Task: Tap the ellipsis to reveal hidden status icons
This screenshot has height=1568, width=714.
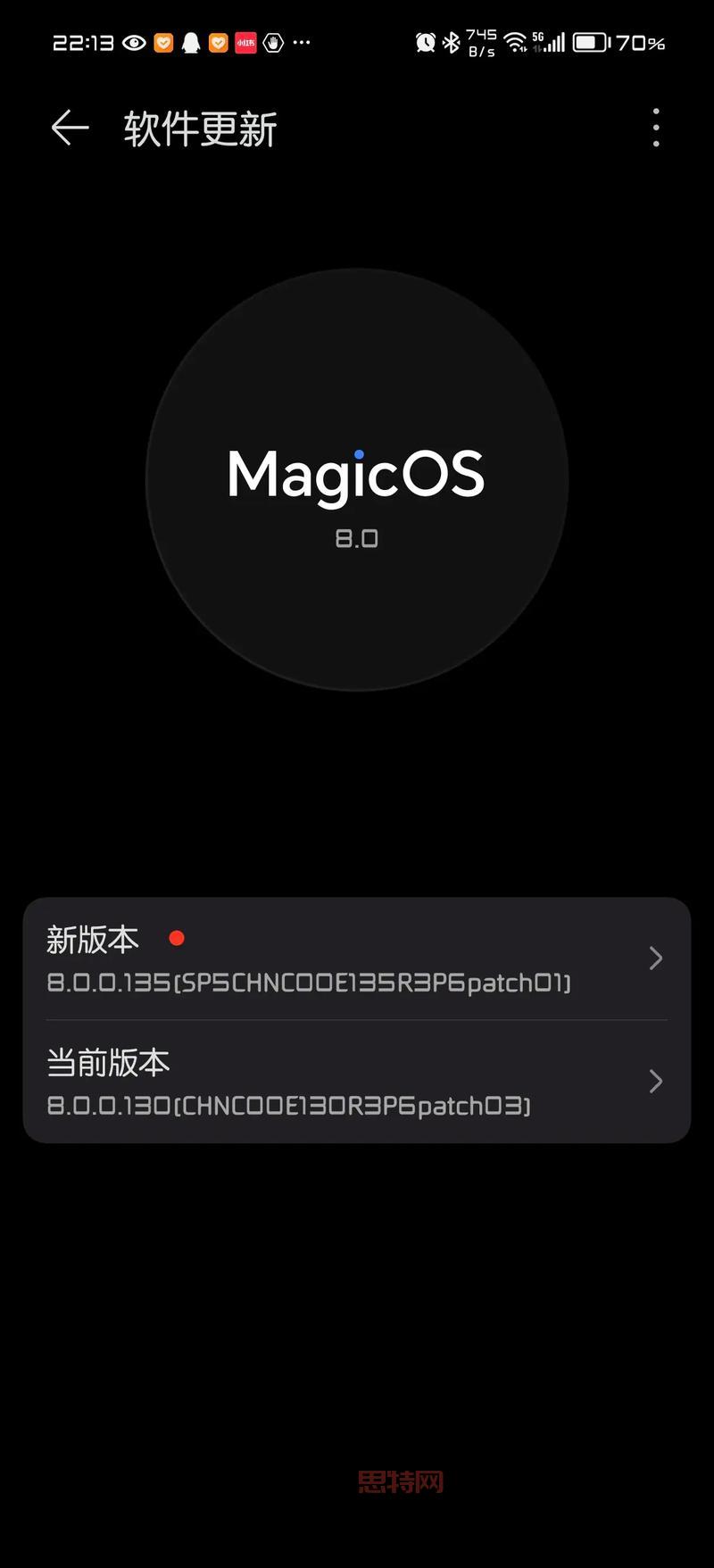Action: click(301, 43)
